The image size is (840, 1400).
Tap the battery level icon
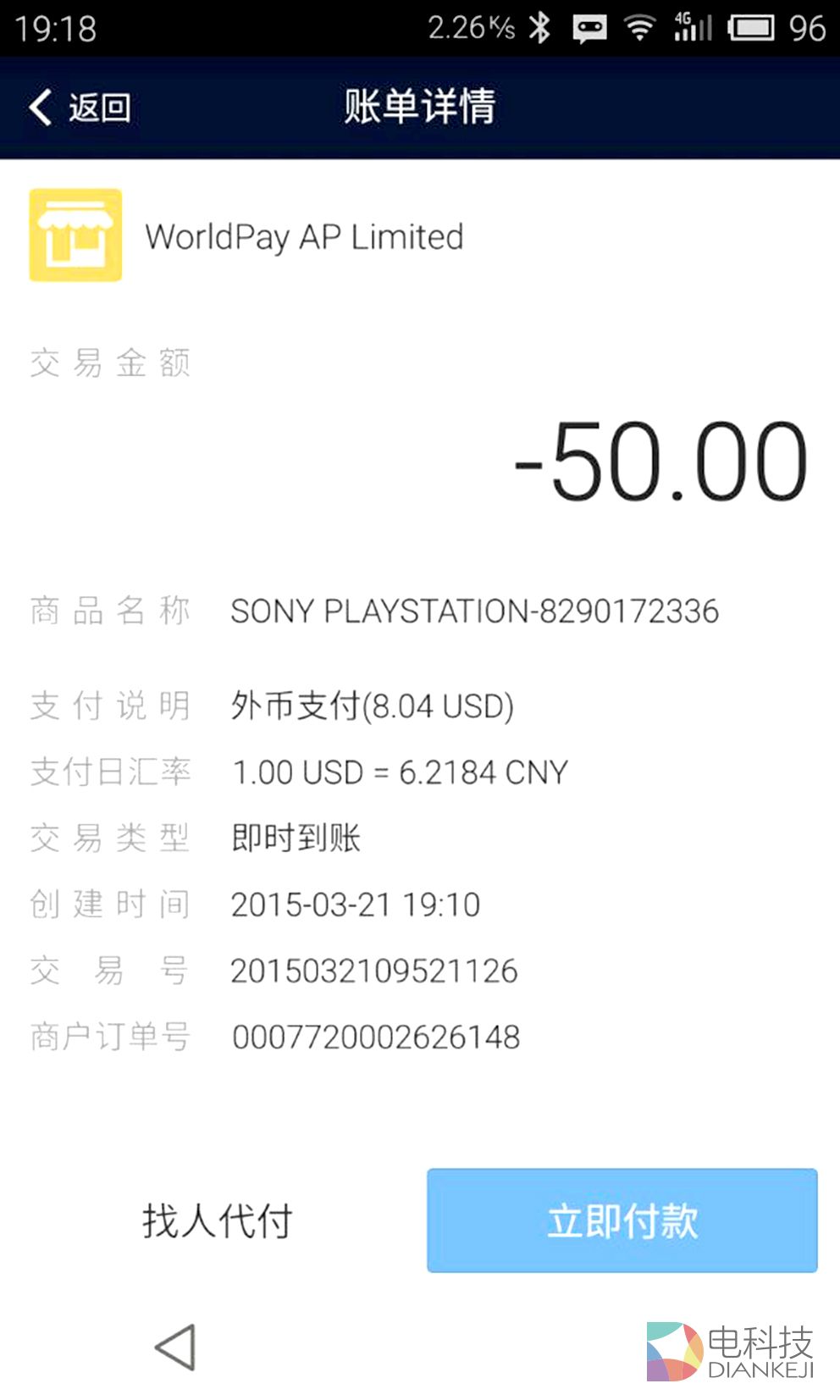pos(750,27)
